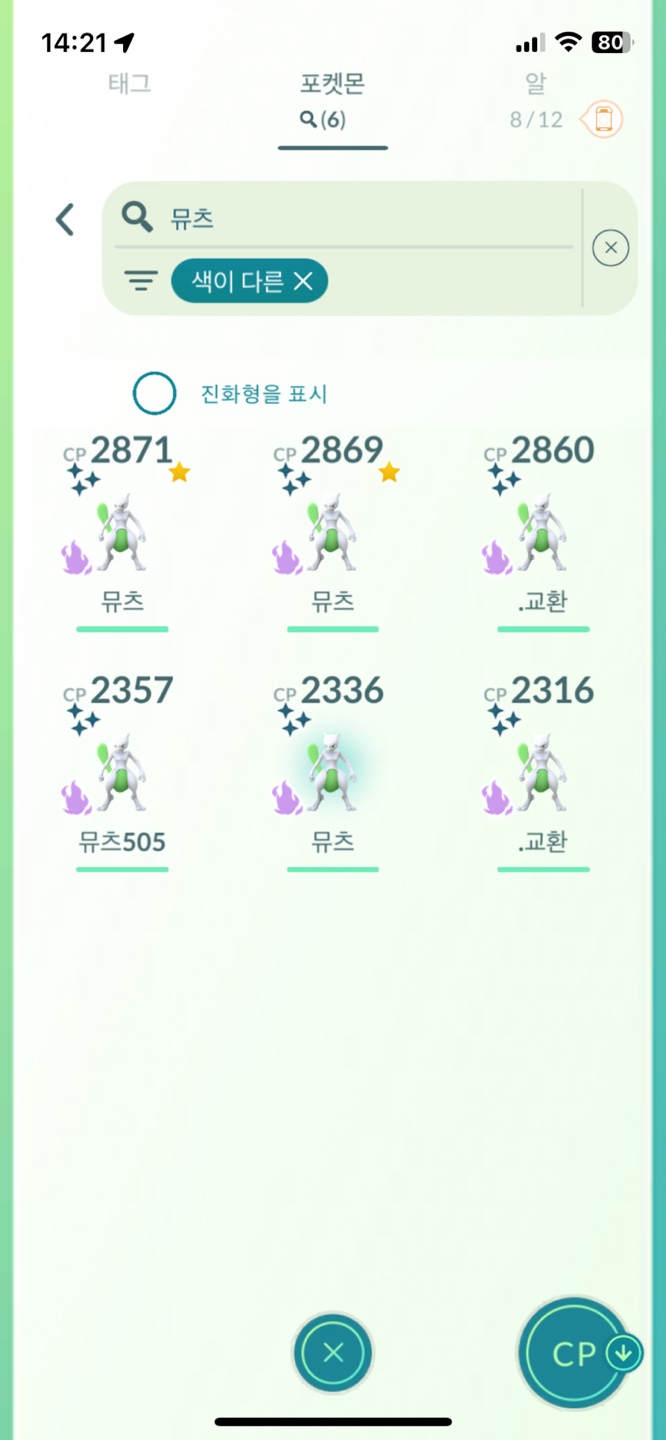Go back with the left arrow
This screenshot has width=666, height=1440.
(65, 219)
